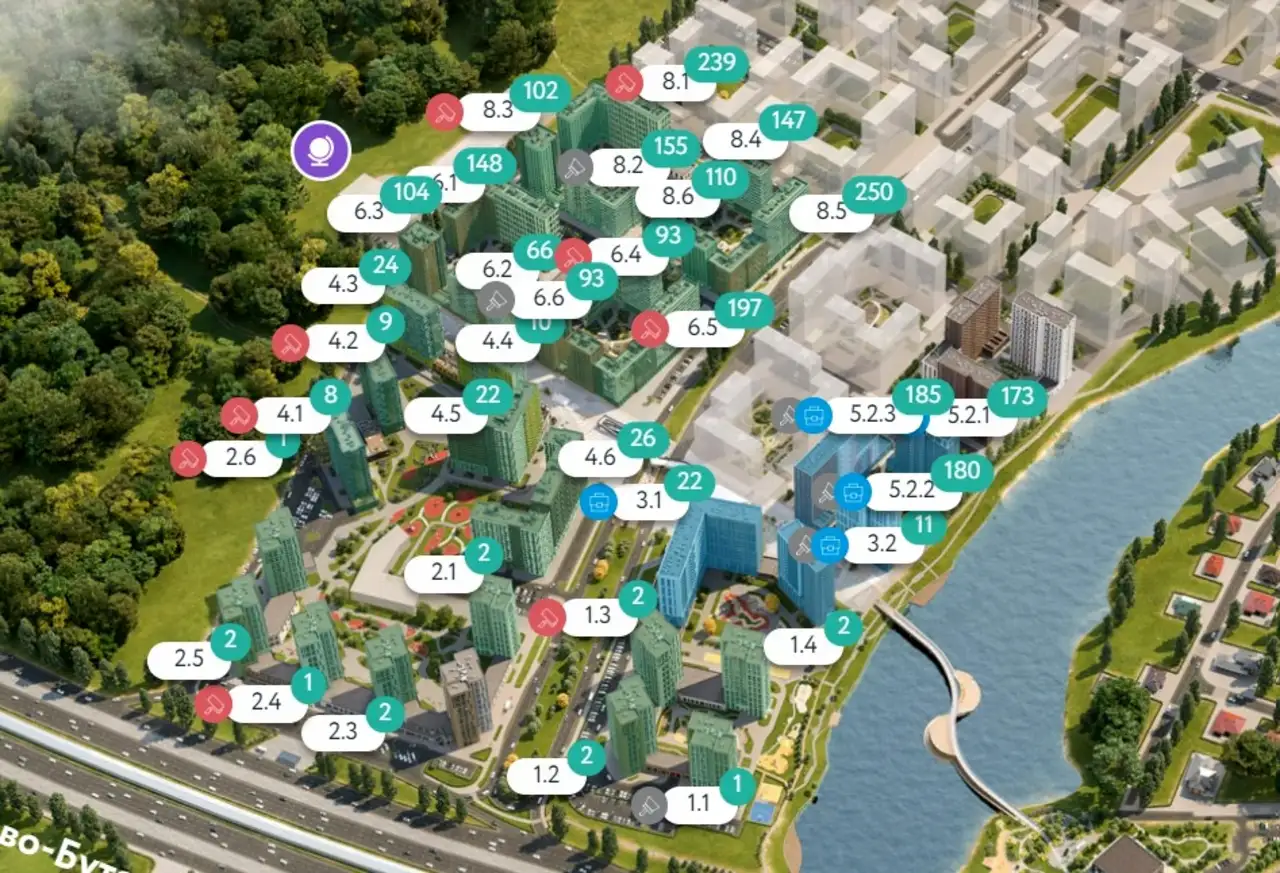
Task: Select building 5.2.1 with 173 units
Action: click(968, 415)
